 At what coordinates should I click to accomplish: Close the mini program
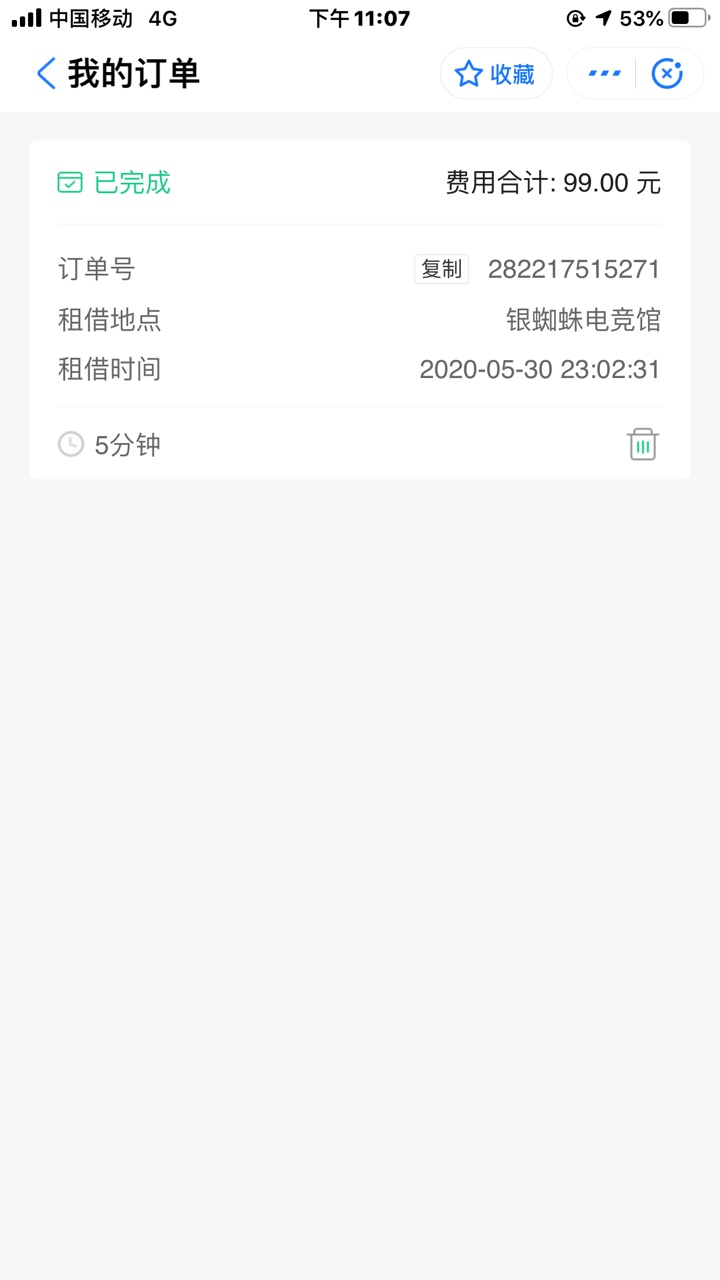667,74
